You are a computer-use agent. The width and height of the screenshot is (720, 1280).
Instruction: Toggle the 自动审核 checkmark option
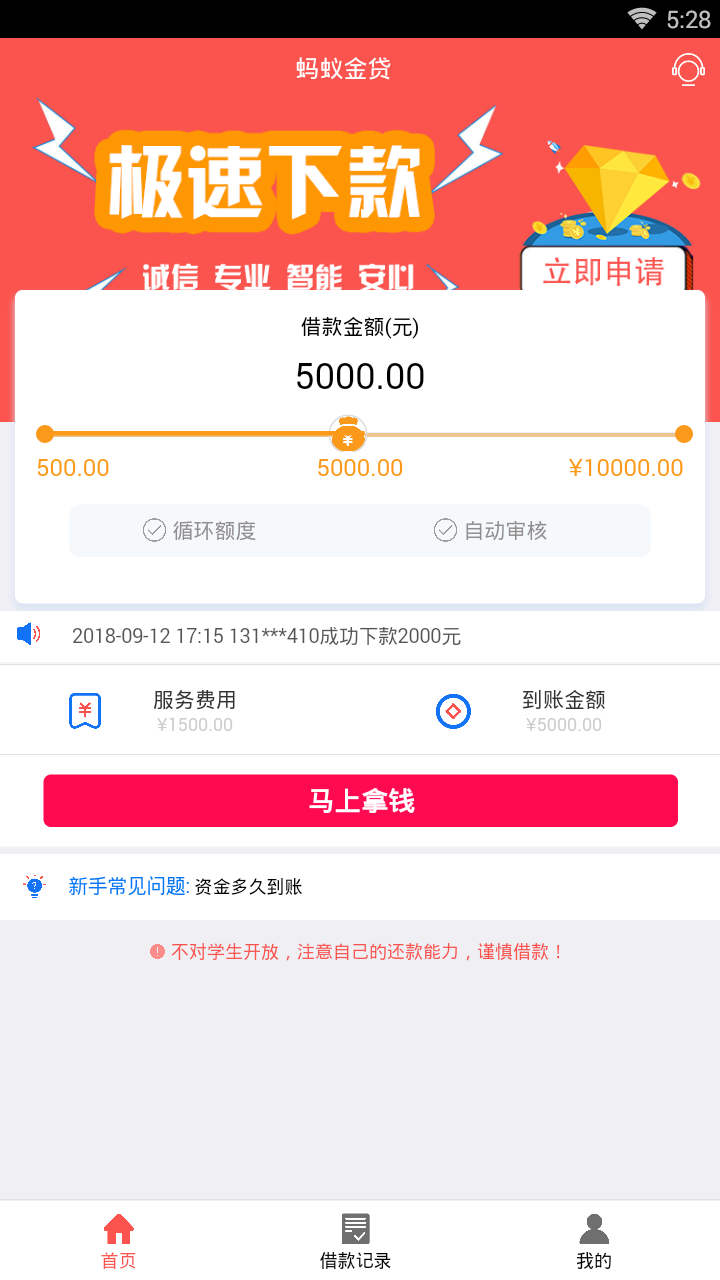pos(444,530)
